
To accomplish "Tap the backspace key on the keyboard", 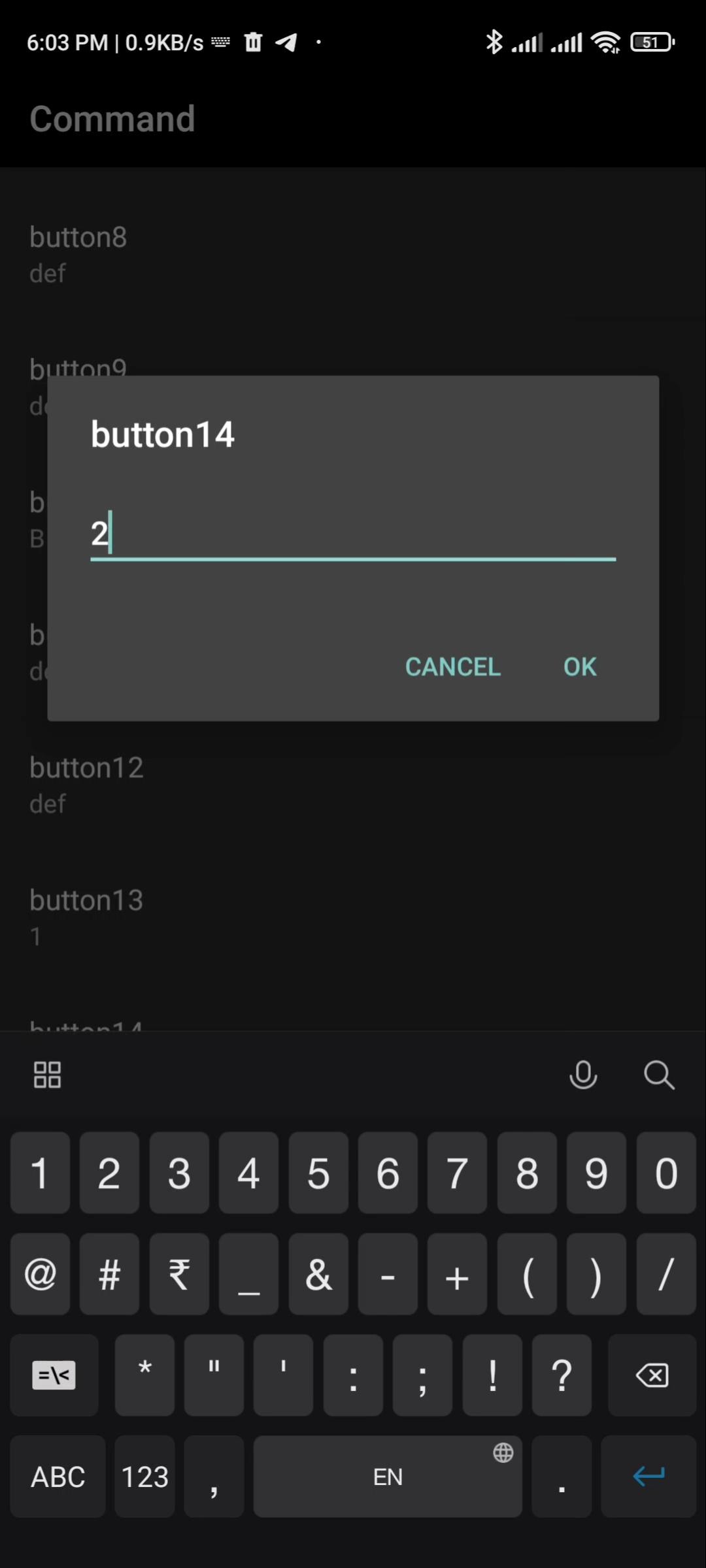I will pyautogui.click(x=653, y=1375).
